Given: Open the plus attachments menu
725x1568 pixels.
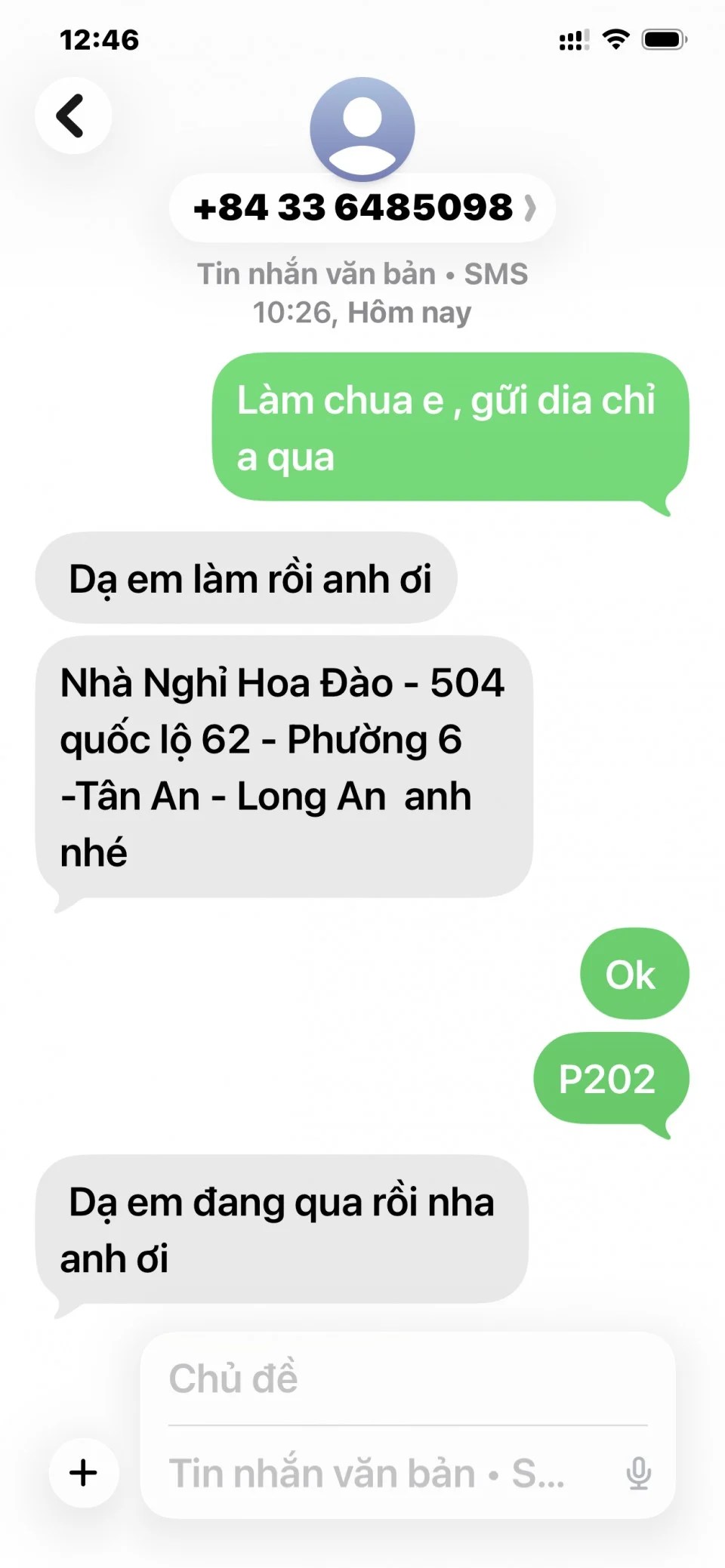Looking at the screenshot, I should (83, 1472).
